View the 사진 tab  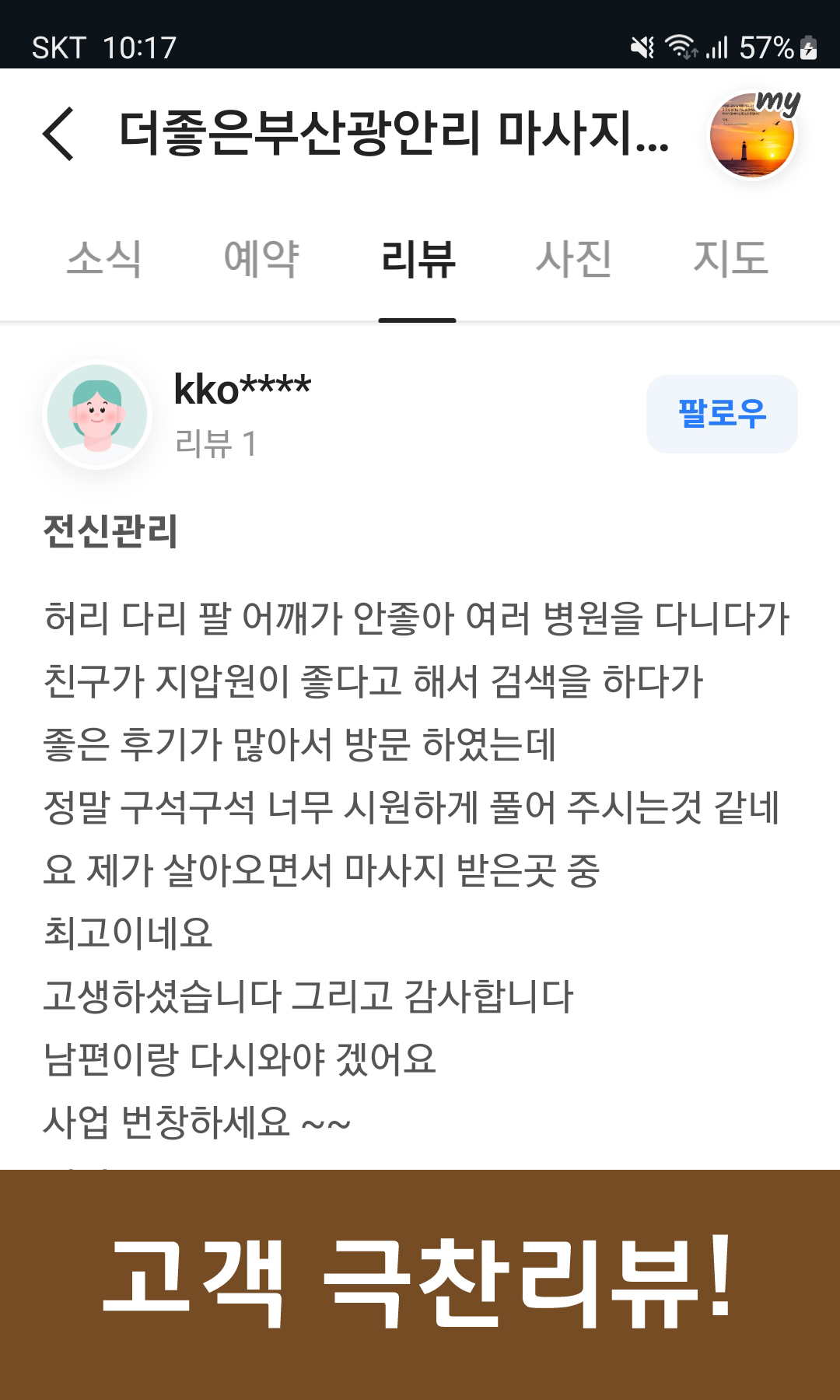(574, 259)
